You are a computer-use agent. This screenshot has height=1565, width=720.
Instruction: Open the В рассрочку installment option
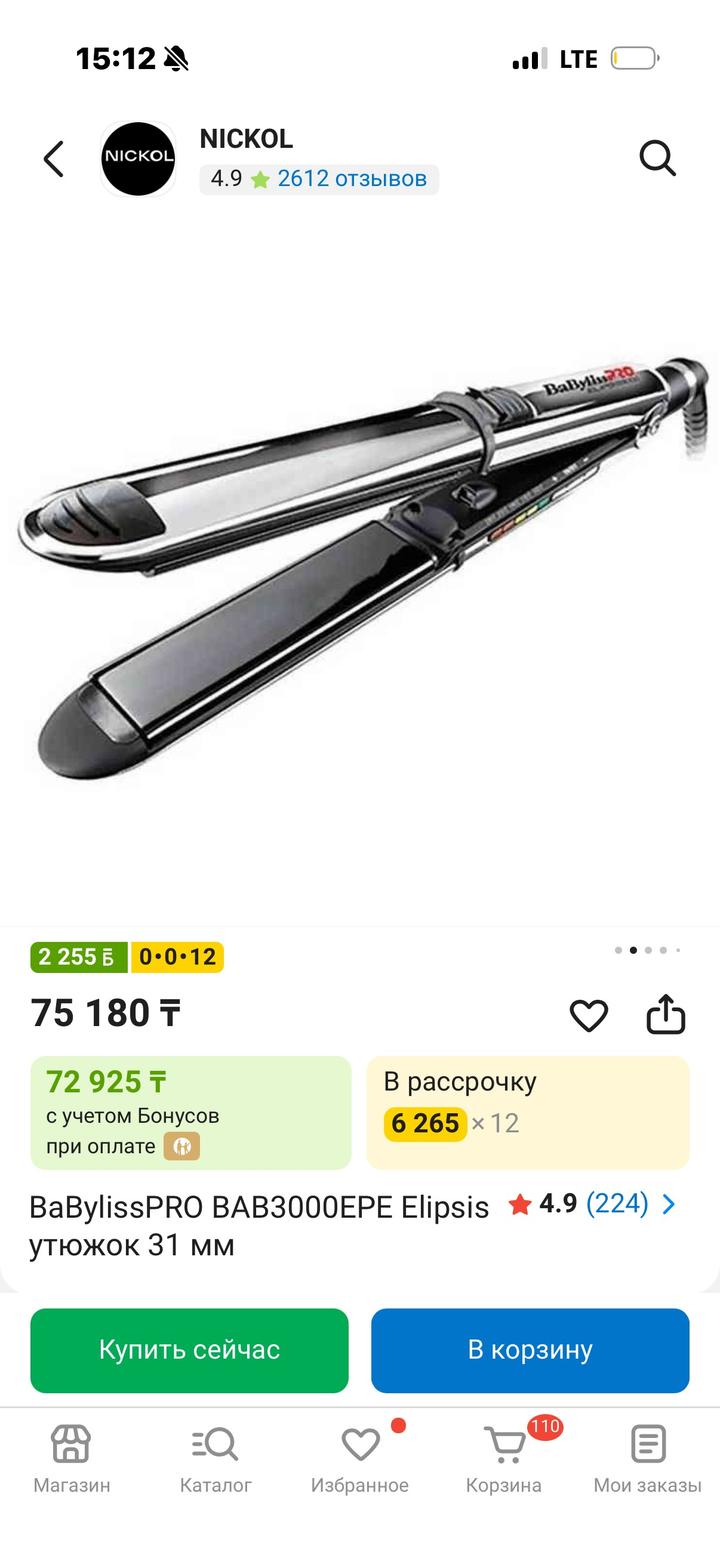[528, 1112]
